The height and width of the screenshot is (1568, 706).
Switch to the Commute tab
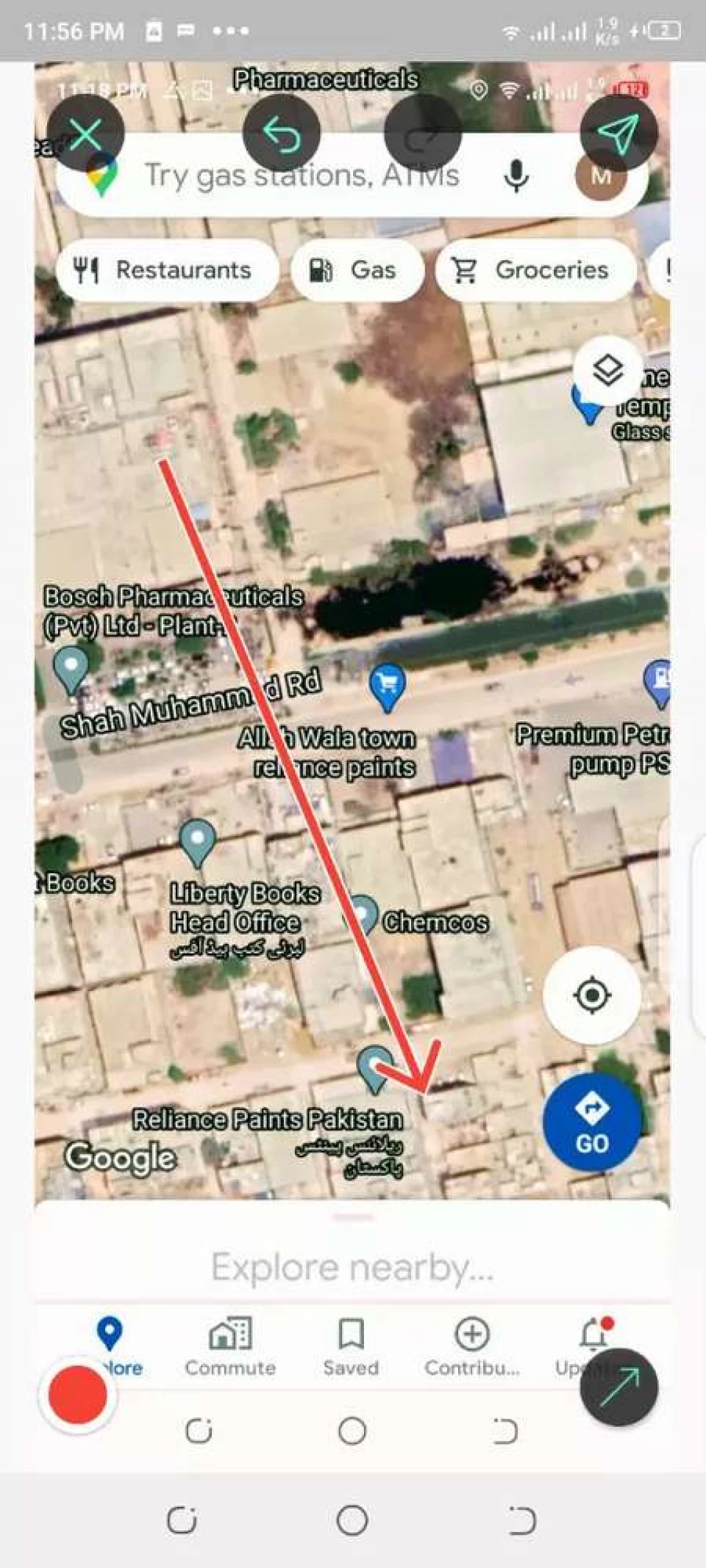230,1347
